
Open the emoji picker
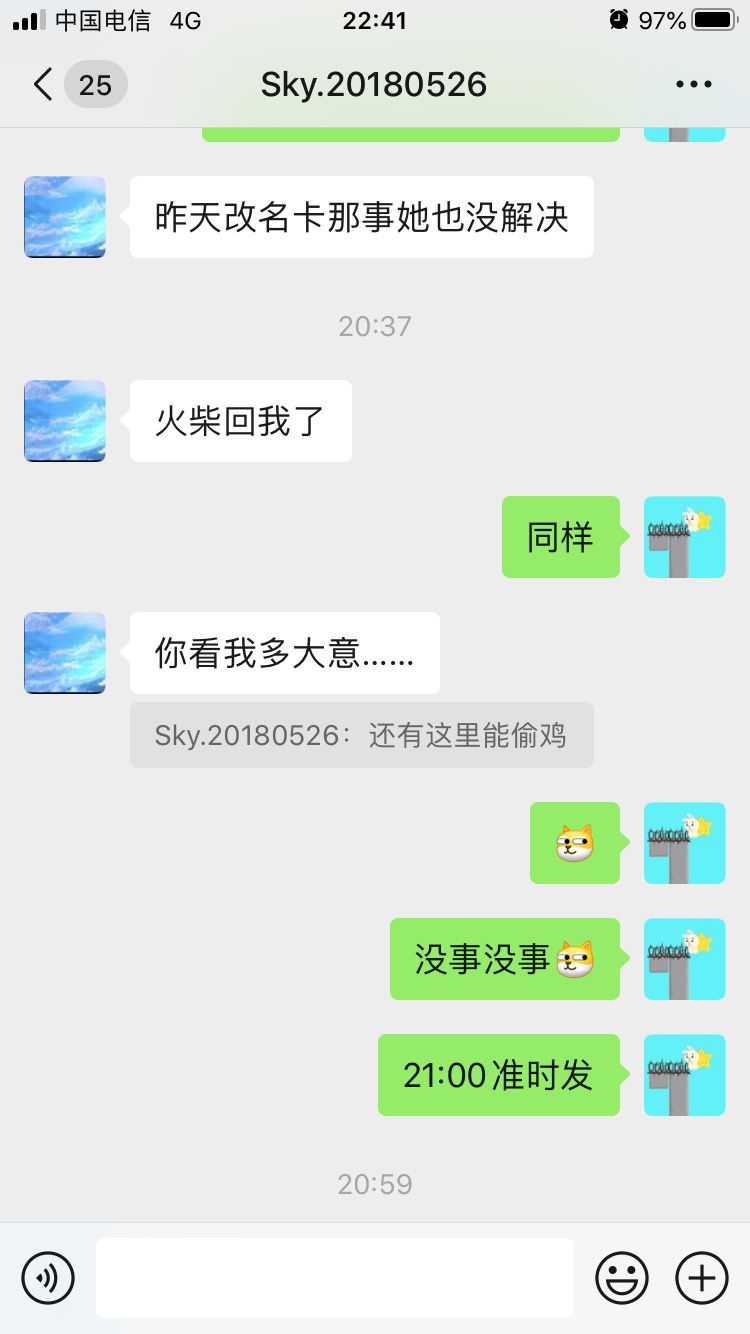(x=620, y=1277)
